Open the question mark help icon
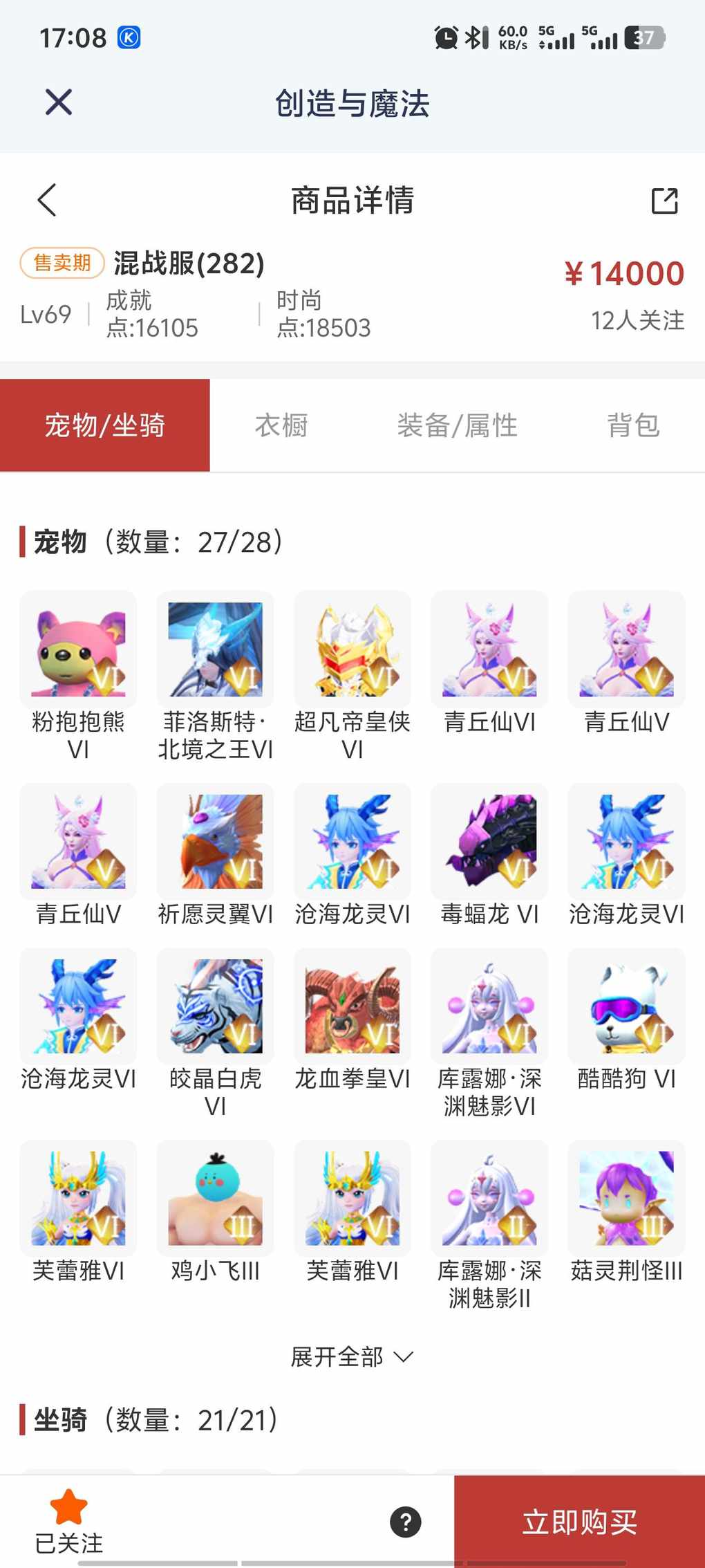 [x=406, y=1522]
